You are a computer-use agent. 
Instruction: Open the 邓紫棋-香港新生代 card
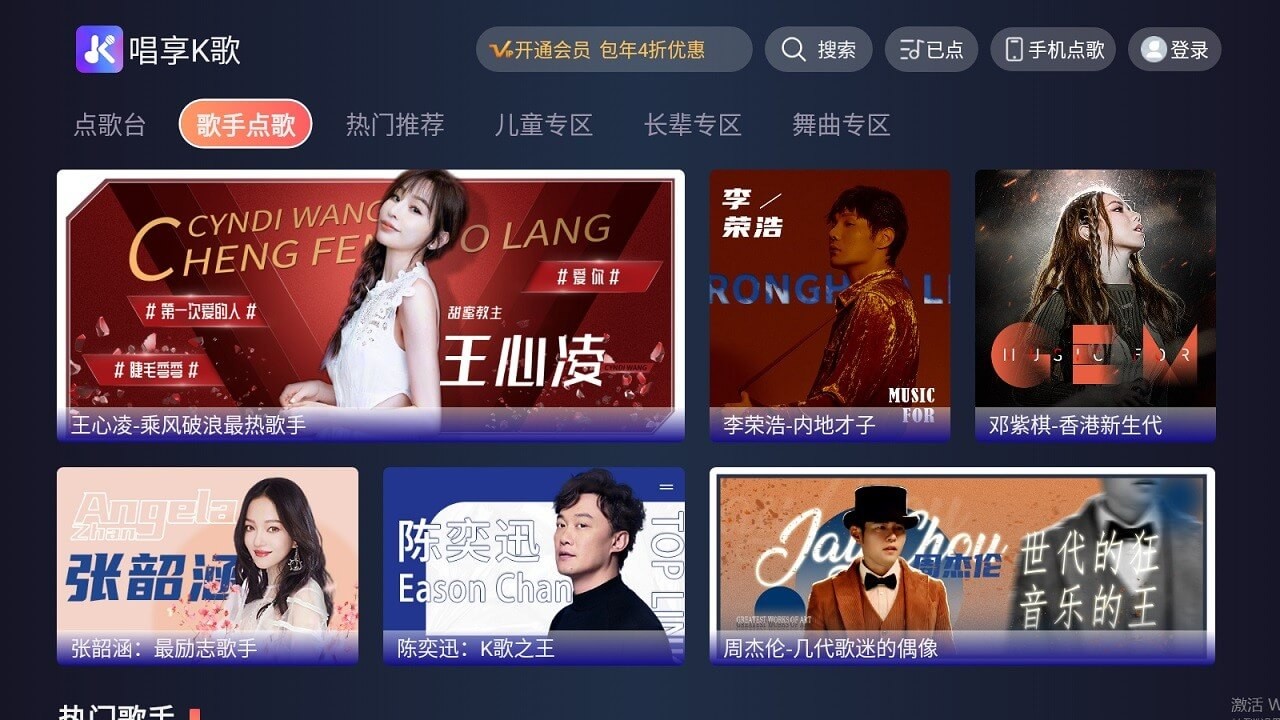click(1095, 305)
